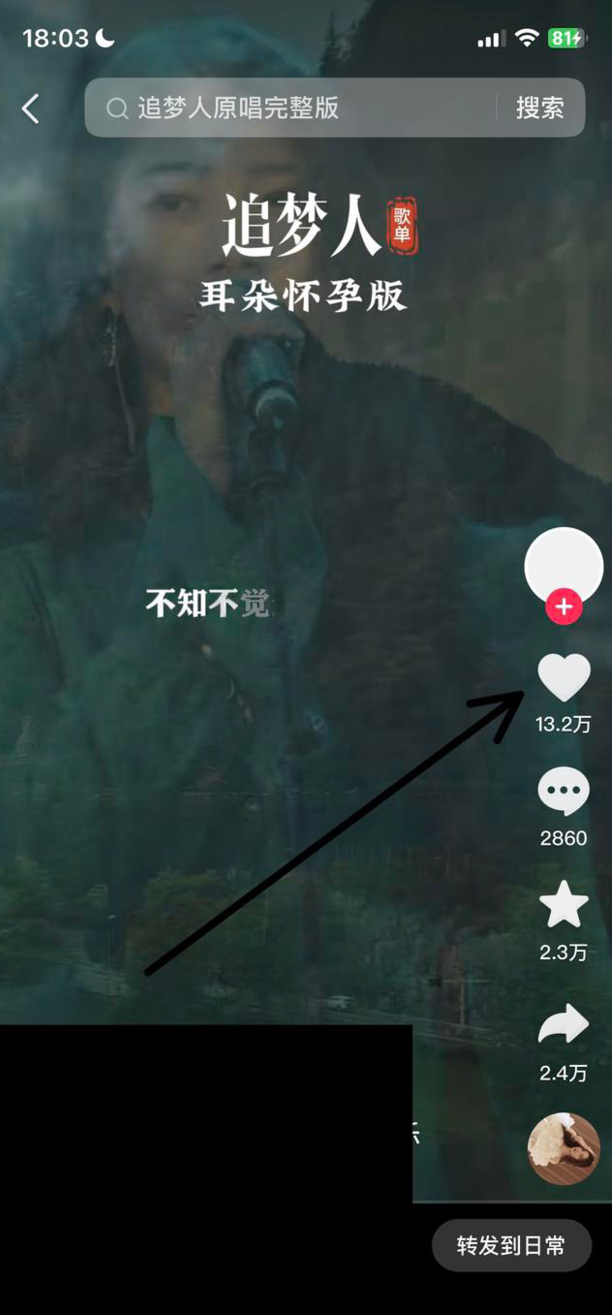Image resolution: width=612 pixels, height=1315 pixels.
Task: Open the spinning music disc thumbnail
Action: pyautogui.click(x=564, y=1148)
